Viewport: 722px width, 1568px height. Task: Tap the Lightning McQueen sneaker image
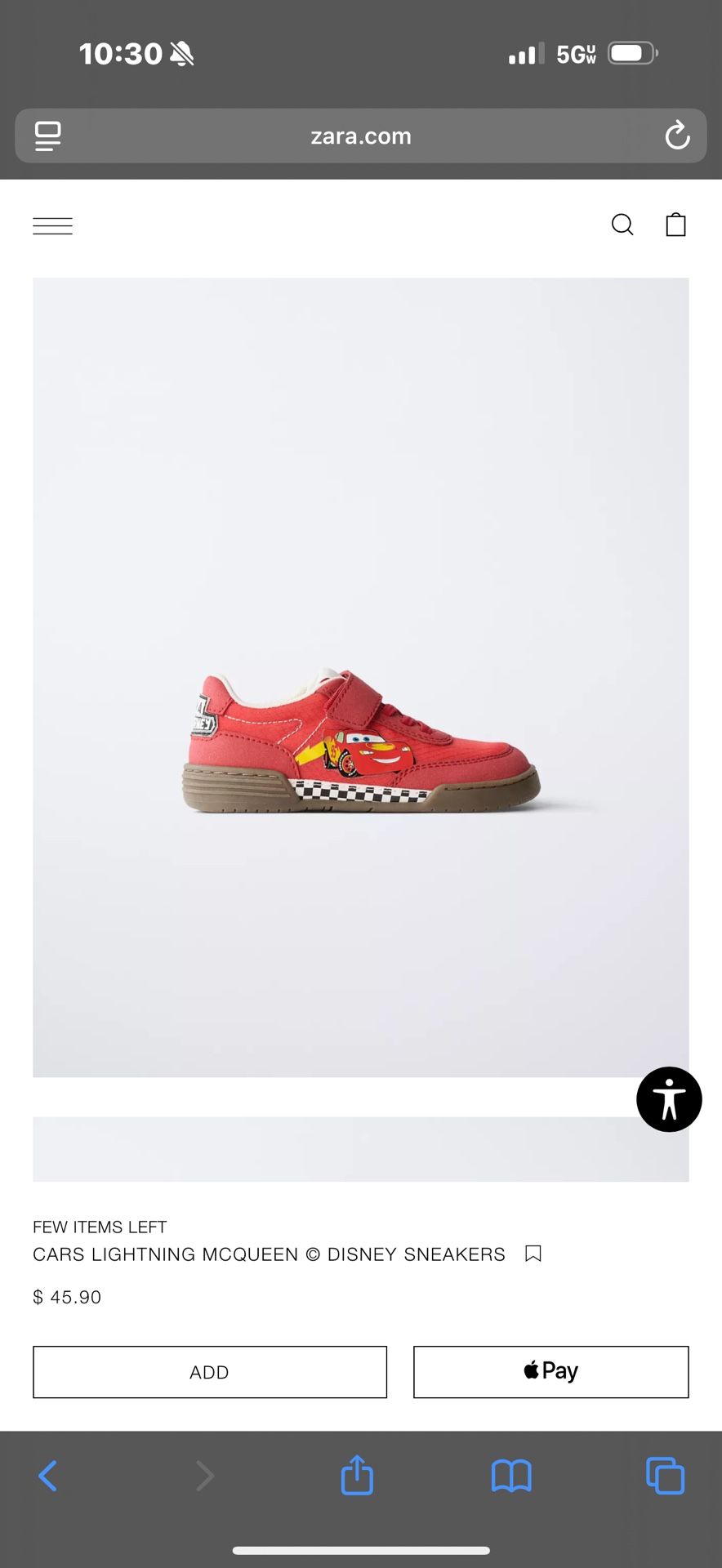[360, 739]
